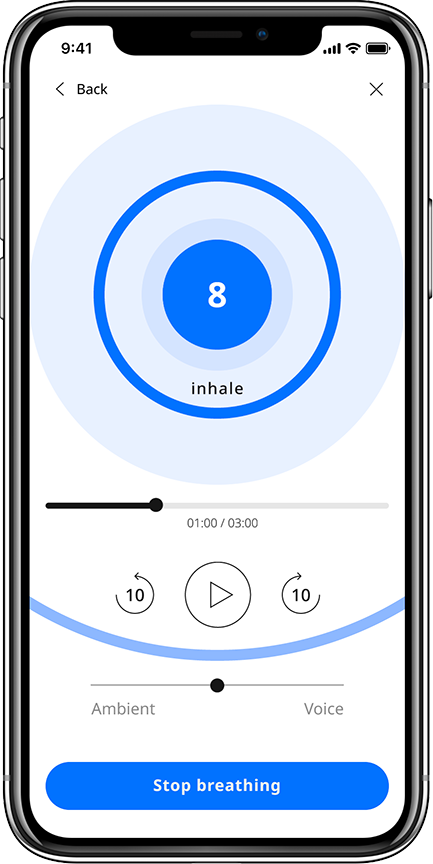Go back using the Back arrow
433x864 pixels.
[x=60, y=89]
